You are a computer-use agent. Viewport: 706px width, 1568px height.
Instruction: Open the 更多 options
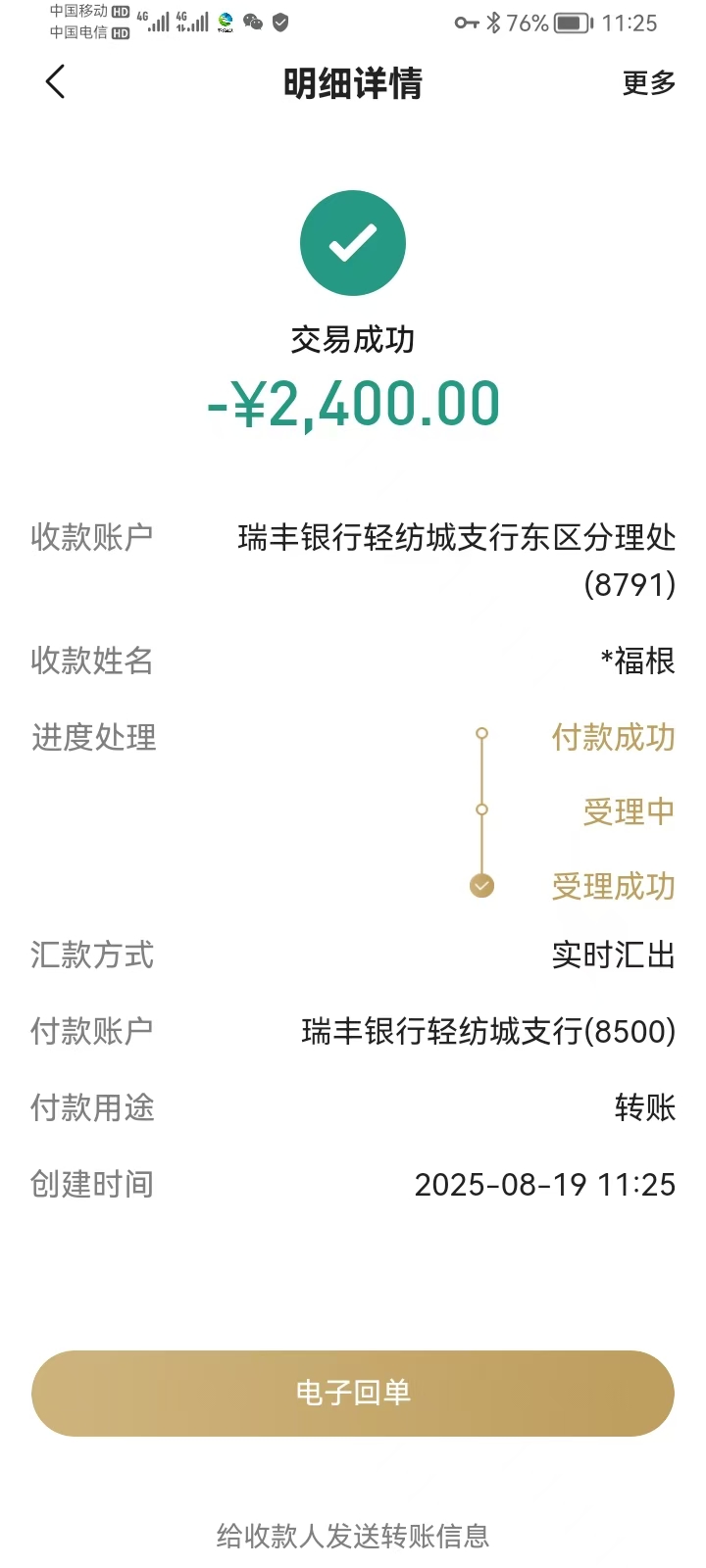coord(649,83)
